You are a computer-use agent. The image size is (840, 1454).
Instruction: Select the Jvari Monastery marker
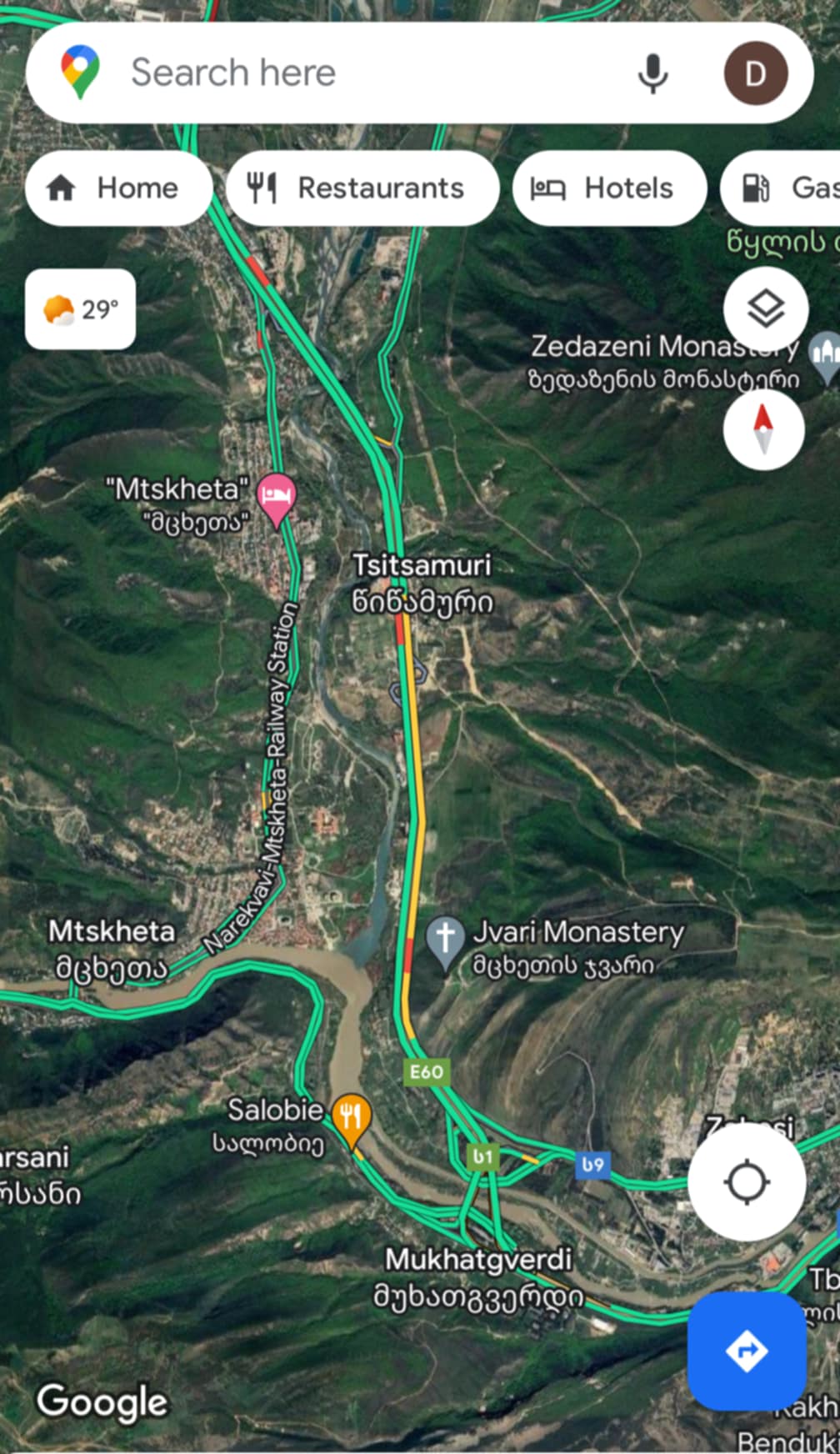tap(445, 940)
